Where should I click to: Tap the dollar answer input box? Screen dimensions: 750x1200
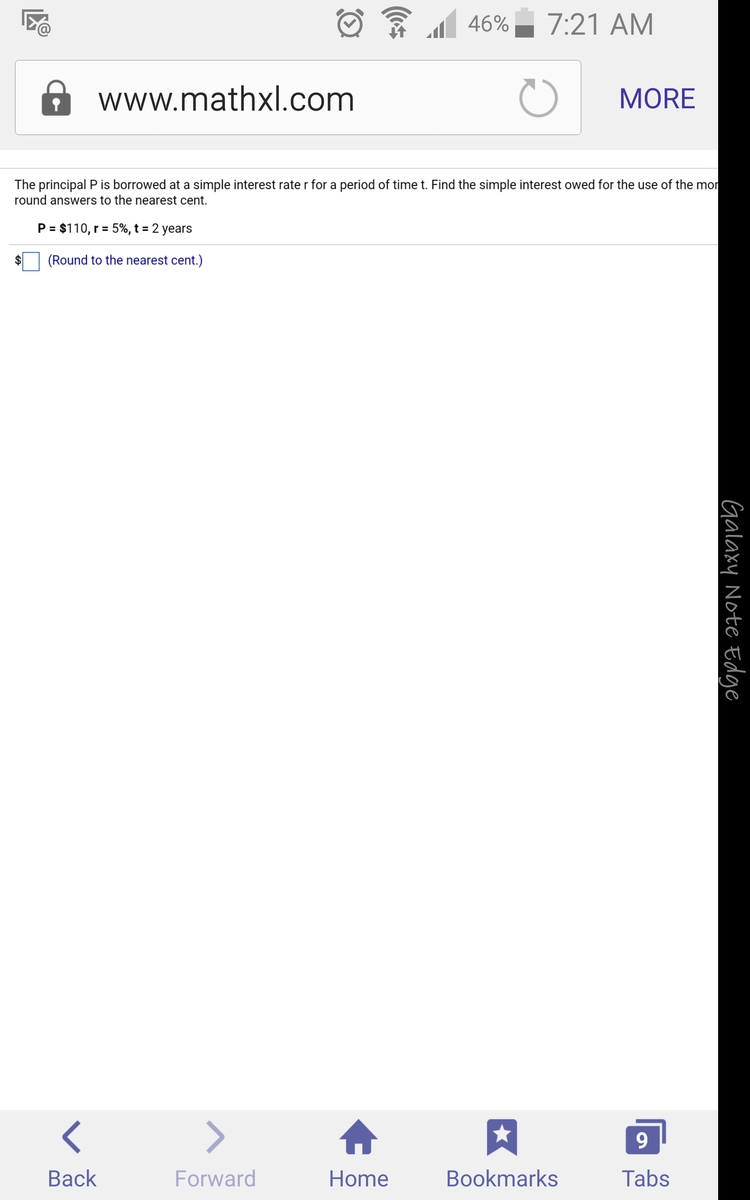(30, 261)
